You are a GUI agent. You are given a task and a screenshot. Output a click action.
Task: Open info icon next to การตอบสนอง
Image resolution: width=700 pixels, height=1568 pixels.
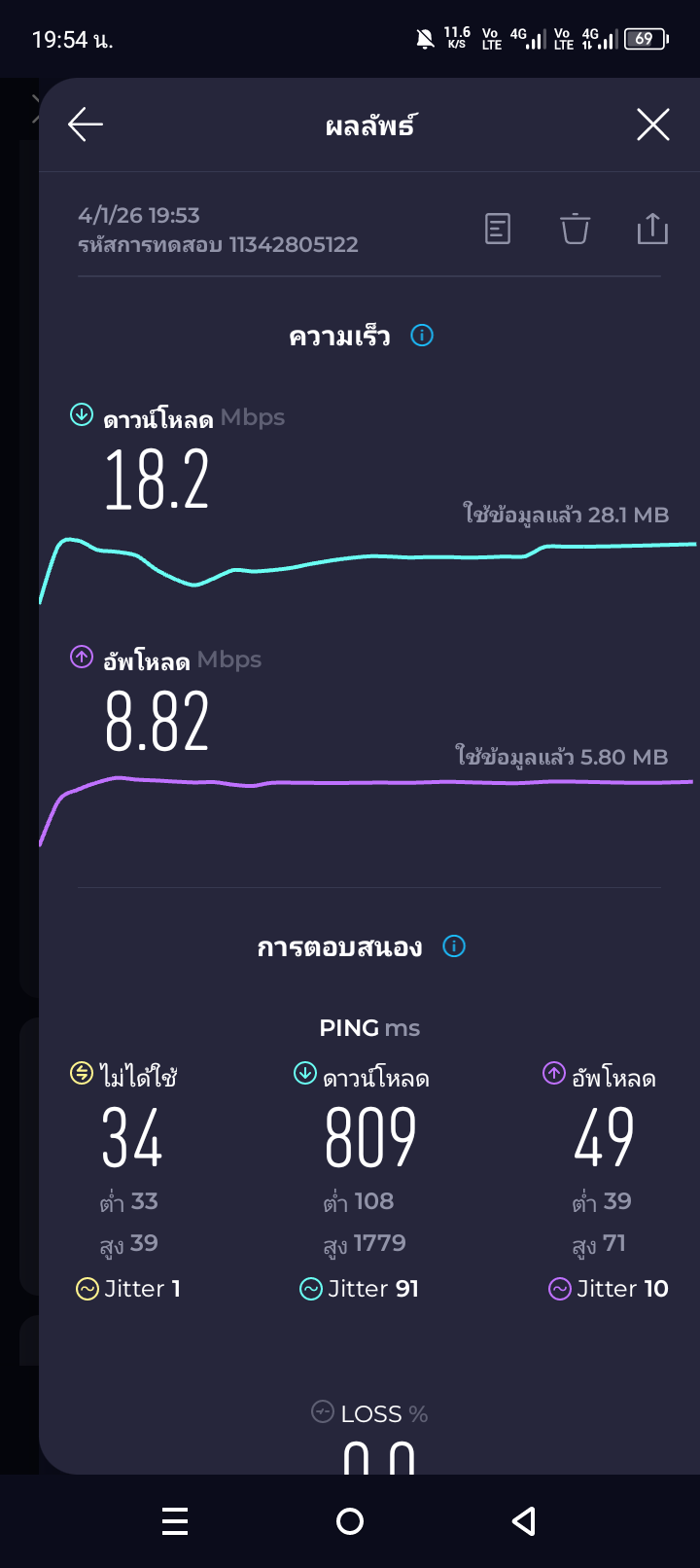tap(454, 946)
